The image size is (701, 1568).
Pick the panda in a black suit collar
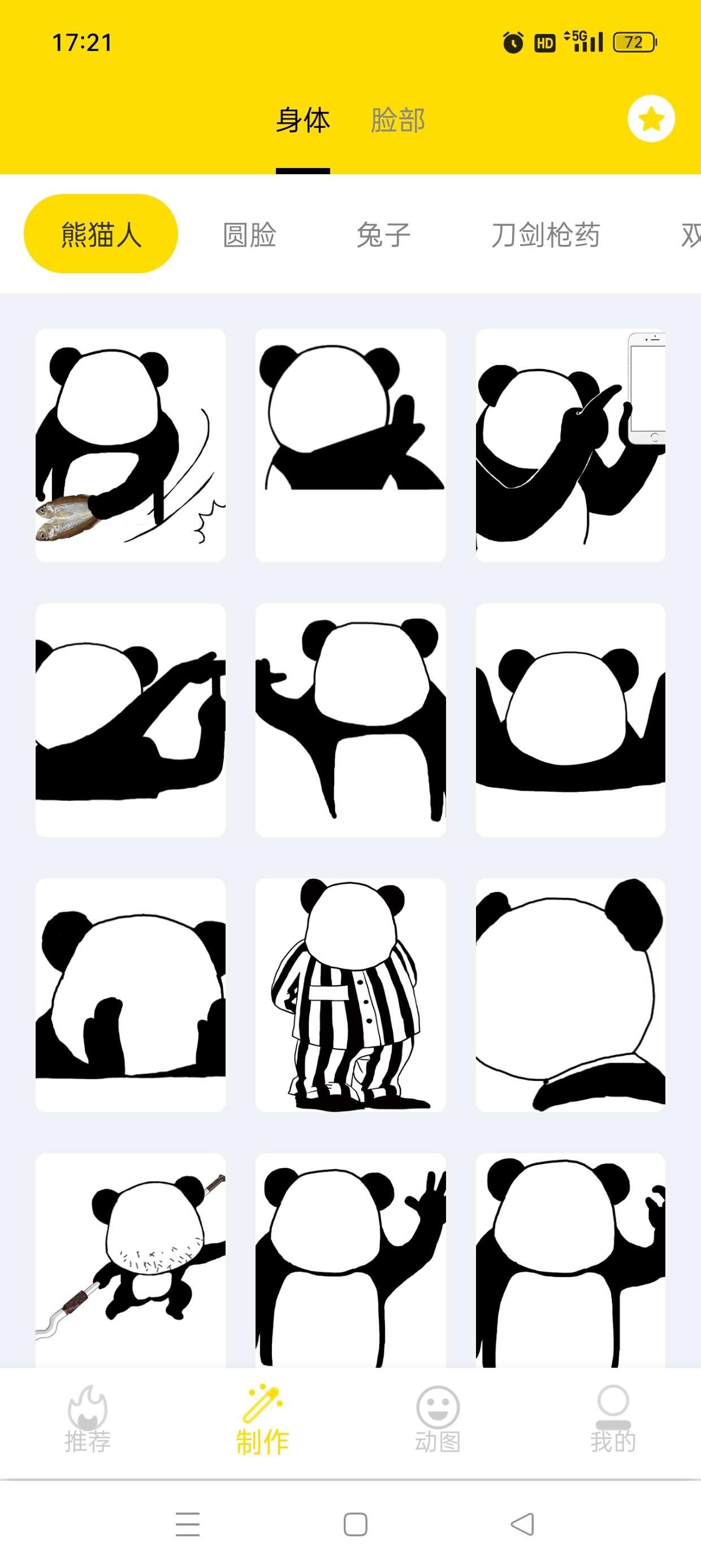click(570, 994)
